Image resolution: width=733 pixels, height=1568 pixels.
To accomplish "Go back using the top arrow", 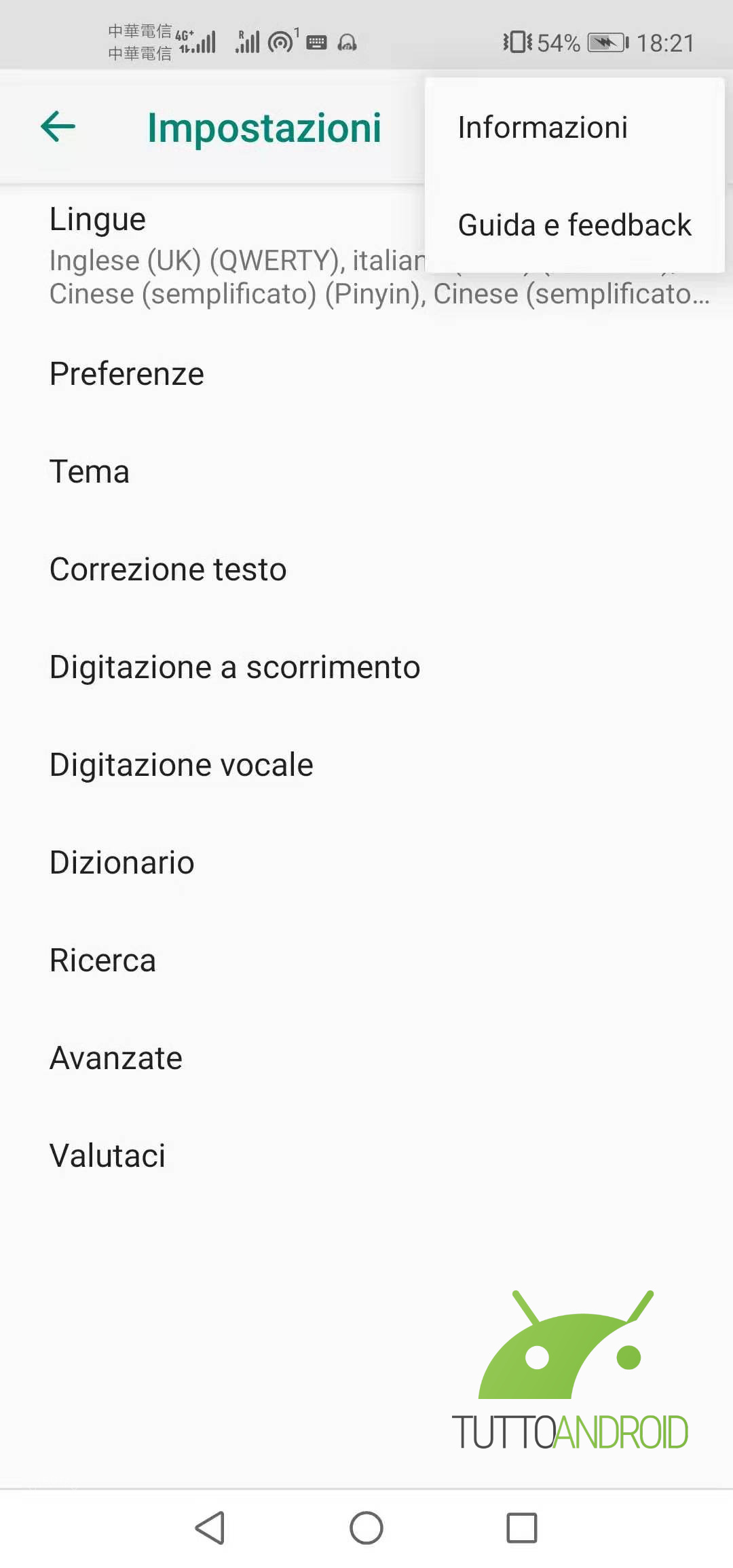I will [58, 127].
